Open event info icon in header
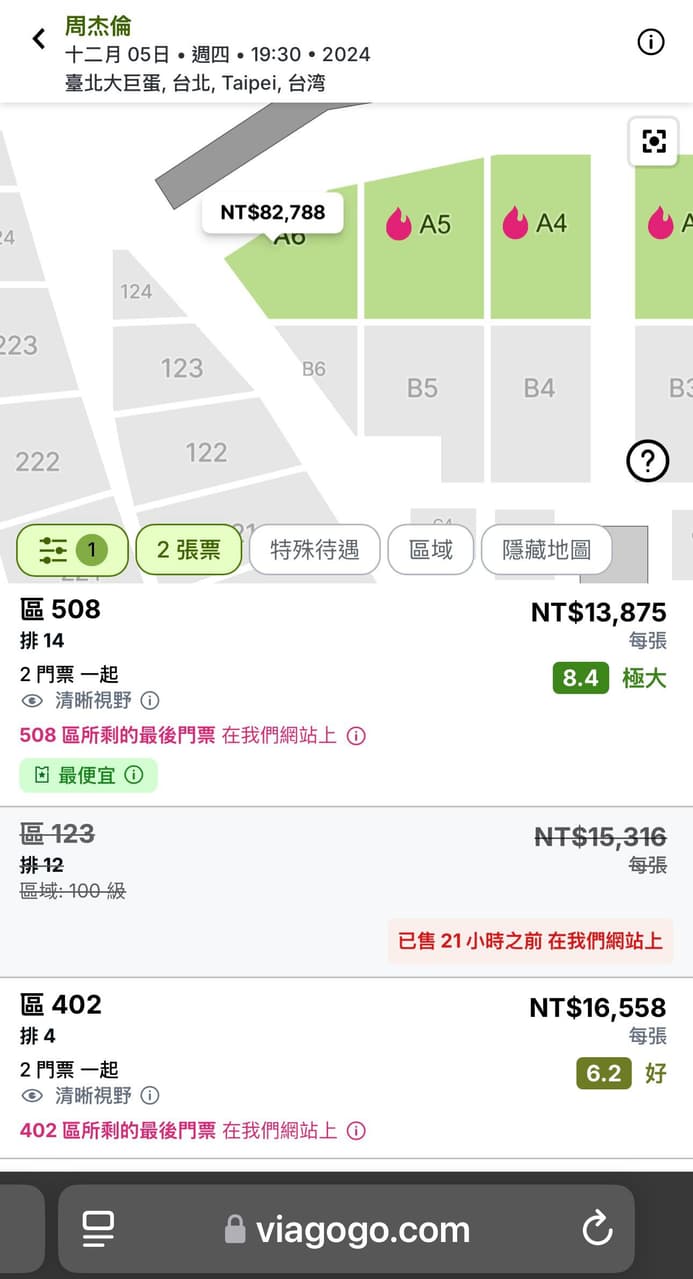Screen dimensions: 693x1279 point(651,41)
